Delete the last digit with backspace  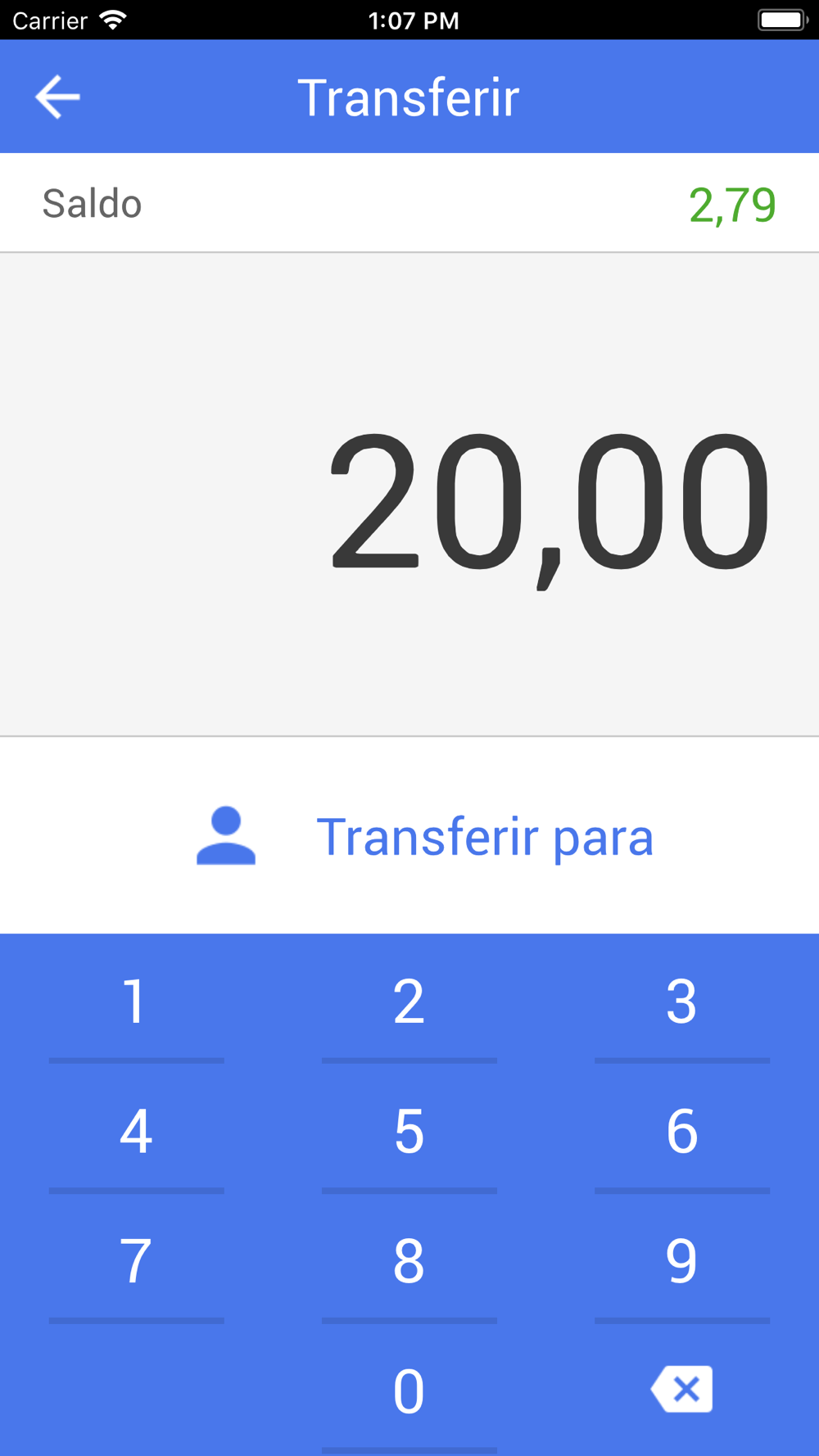click(681, 1389)
